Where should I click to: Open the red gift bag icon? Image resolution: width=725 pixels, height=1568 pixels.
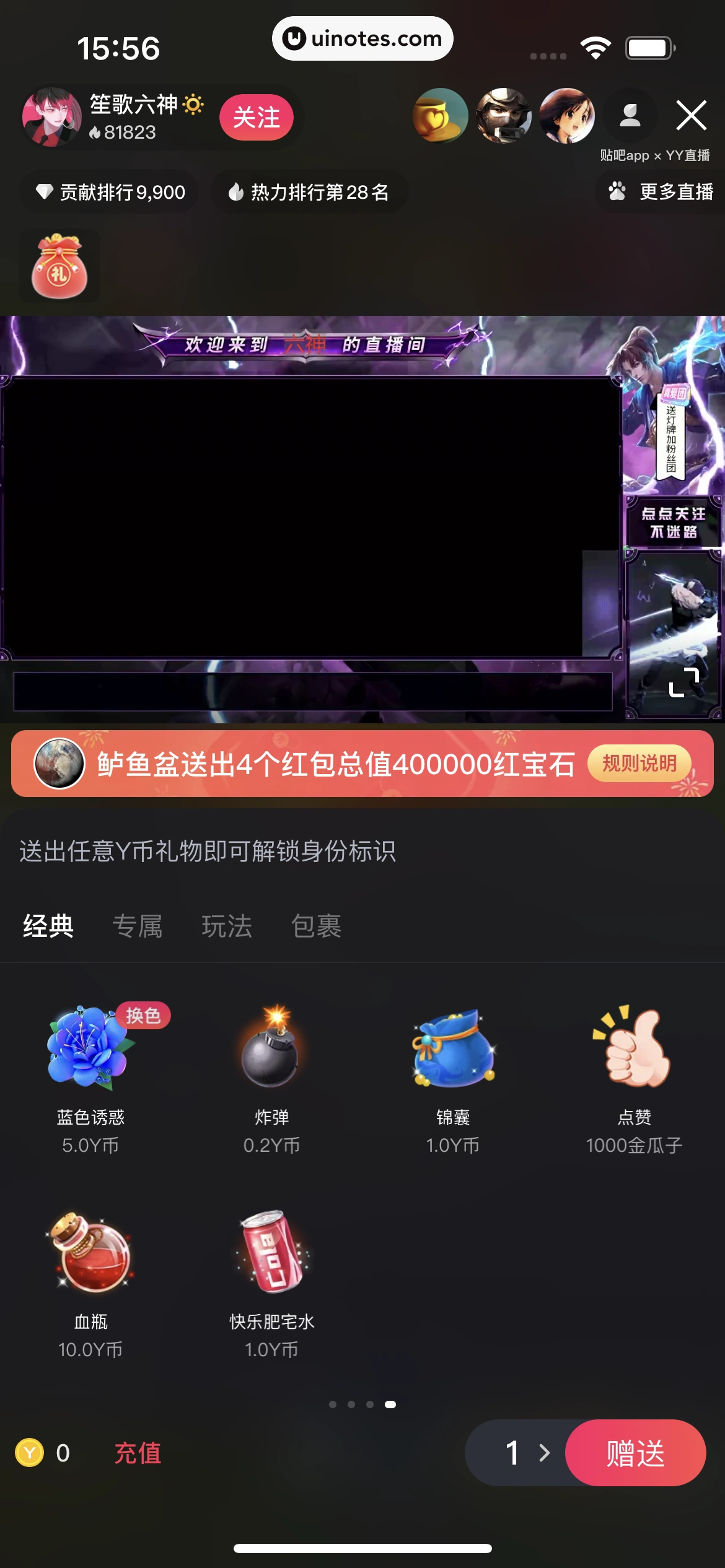(x=59, y=266)
